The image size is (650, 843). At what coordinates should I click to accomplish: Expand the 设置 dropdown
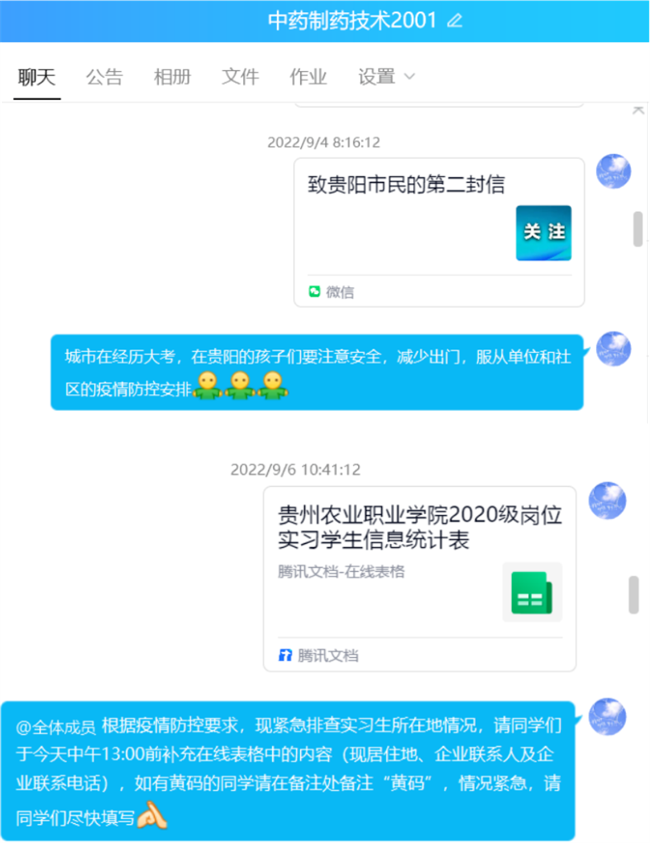click(x=386, y=77)
